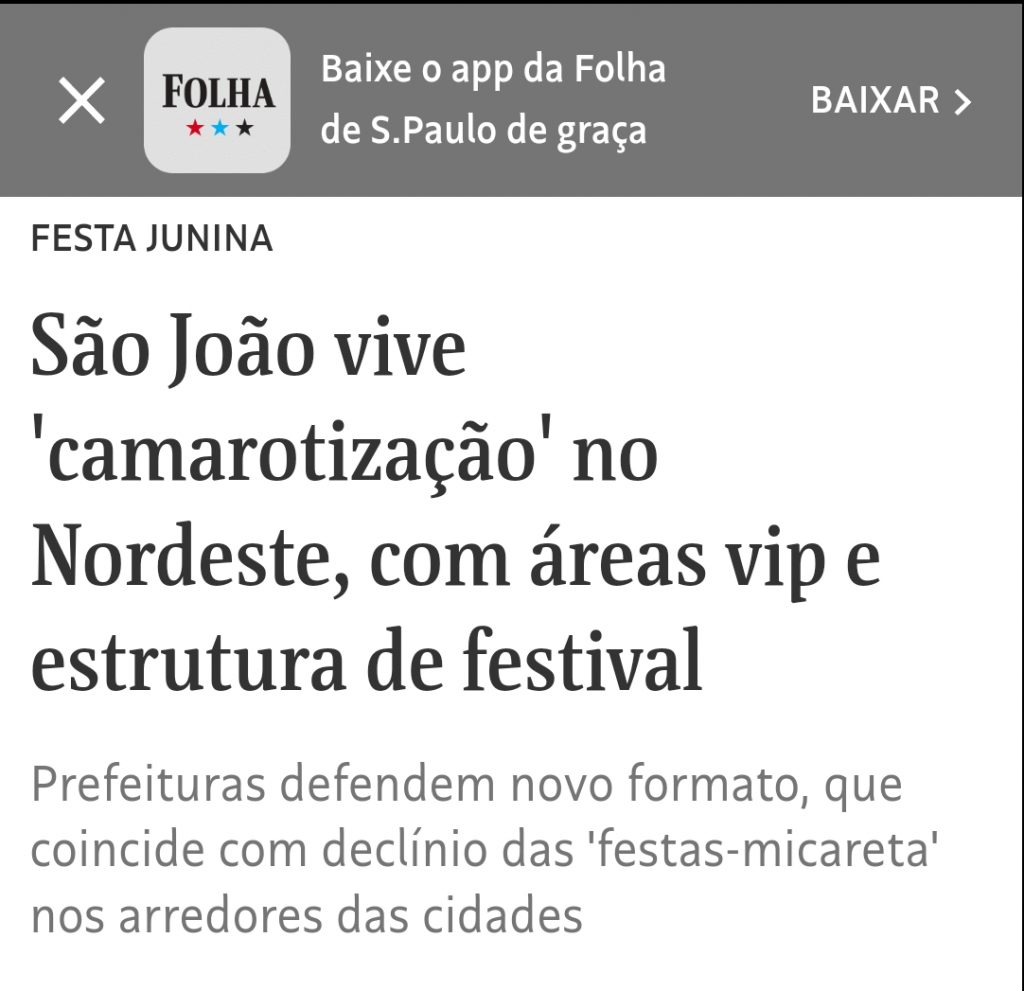Viewport: 1024px width, 991px height.
Task: Tap BAIXAR to download the app
Action: pos(890,101)
